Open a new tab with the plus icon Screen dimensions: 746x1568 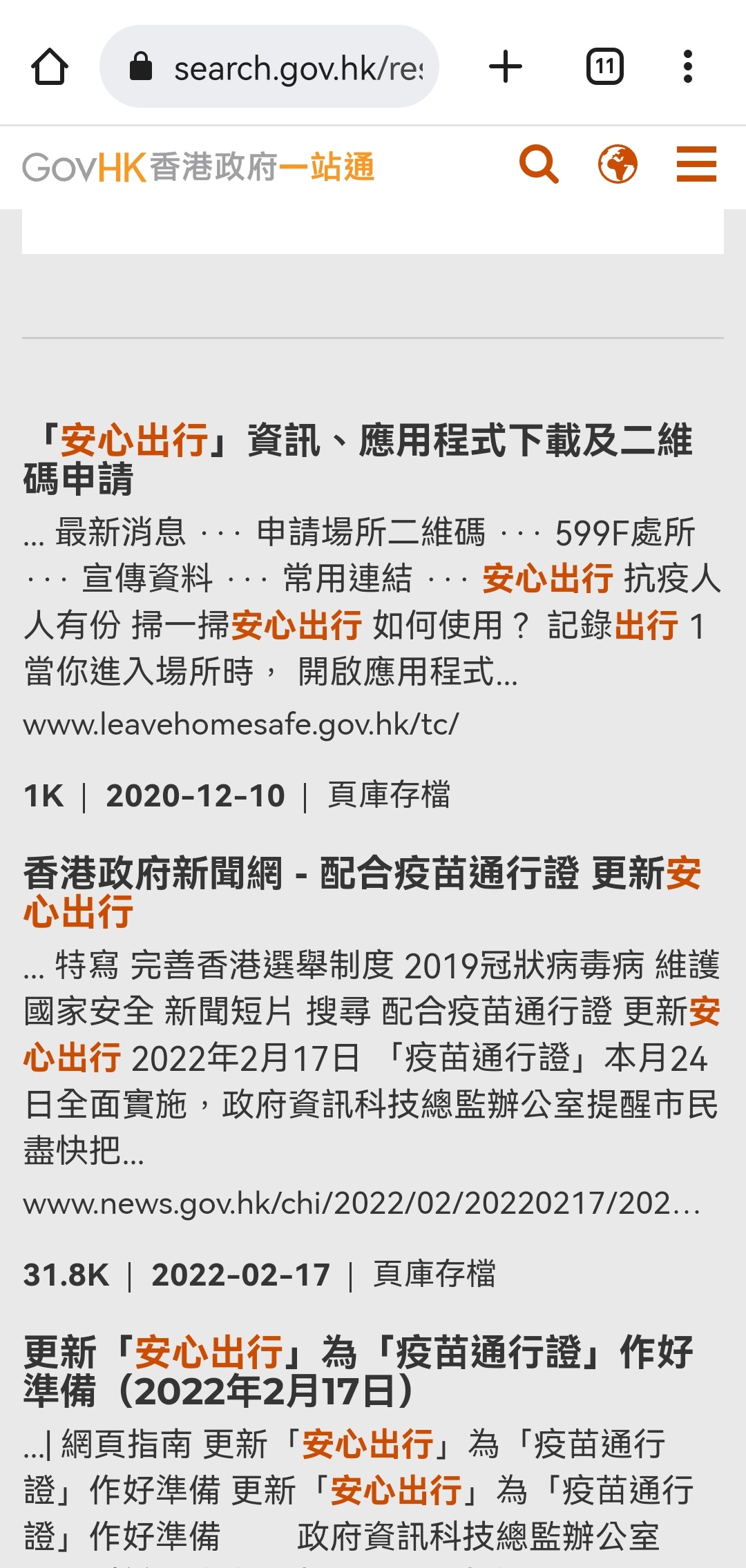coord(506,66)
